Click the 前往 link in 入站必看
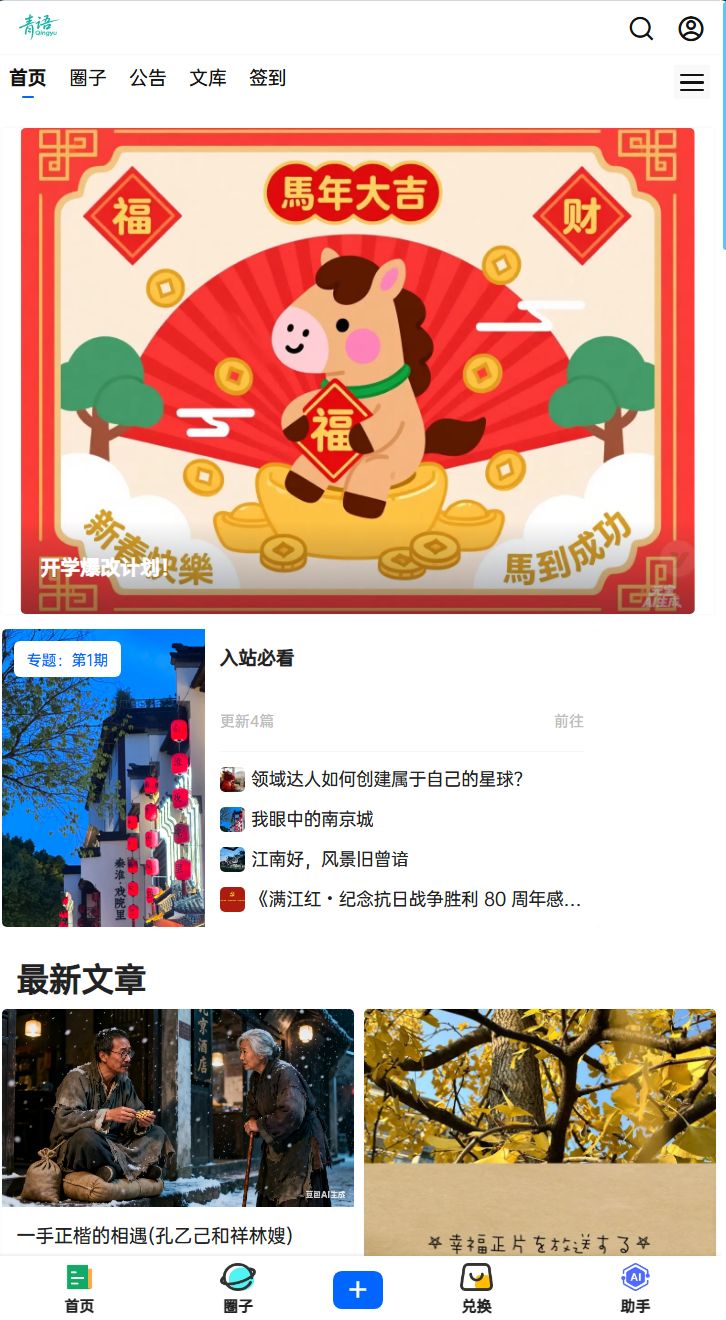Screen dimensions: 726x1320 tap(570, 721)
